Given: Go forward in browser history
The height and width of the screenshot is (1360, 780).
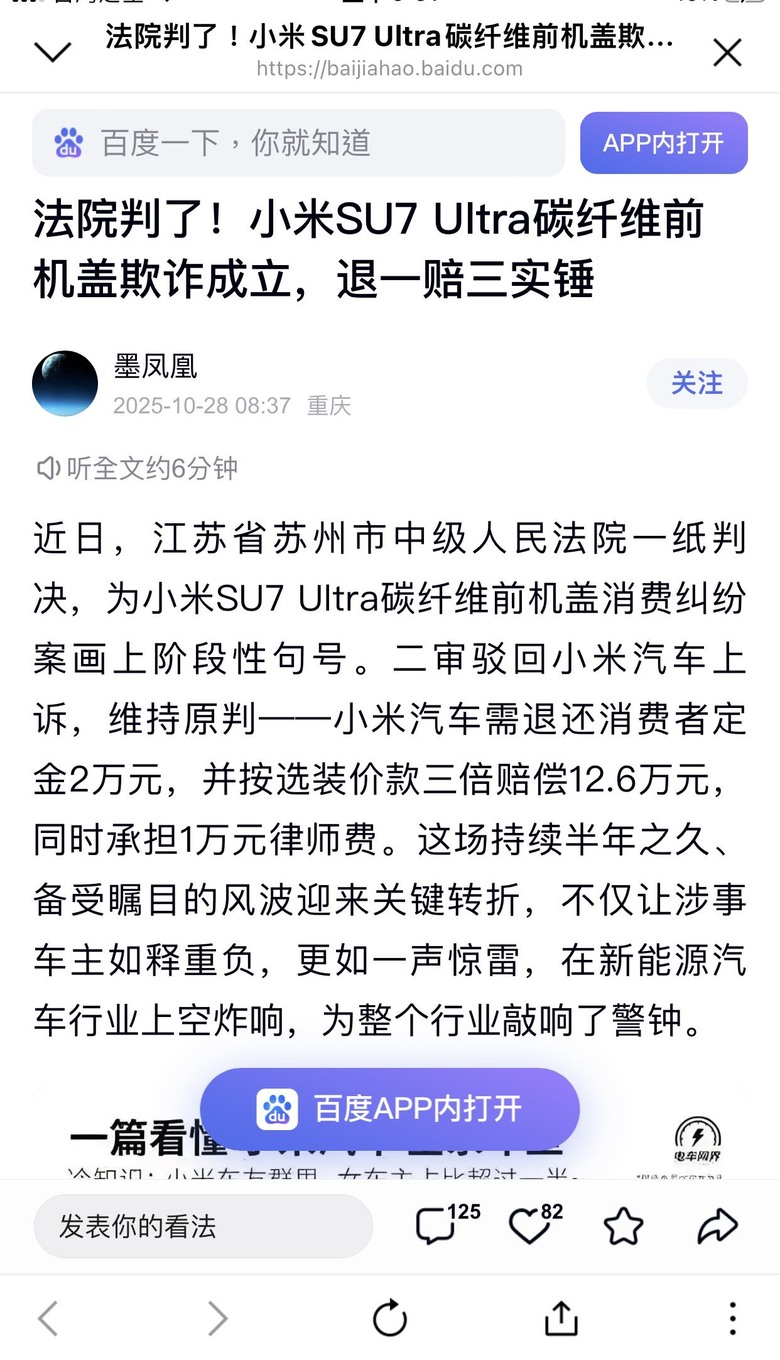Looking at the screenshot, I should 217,1318.
